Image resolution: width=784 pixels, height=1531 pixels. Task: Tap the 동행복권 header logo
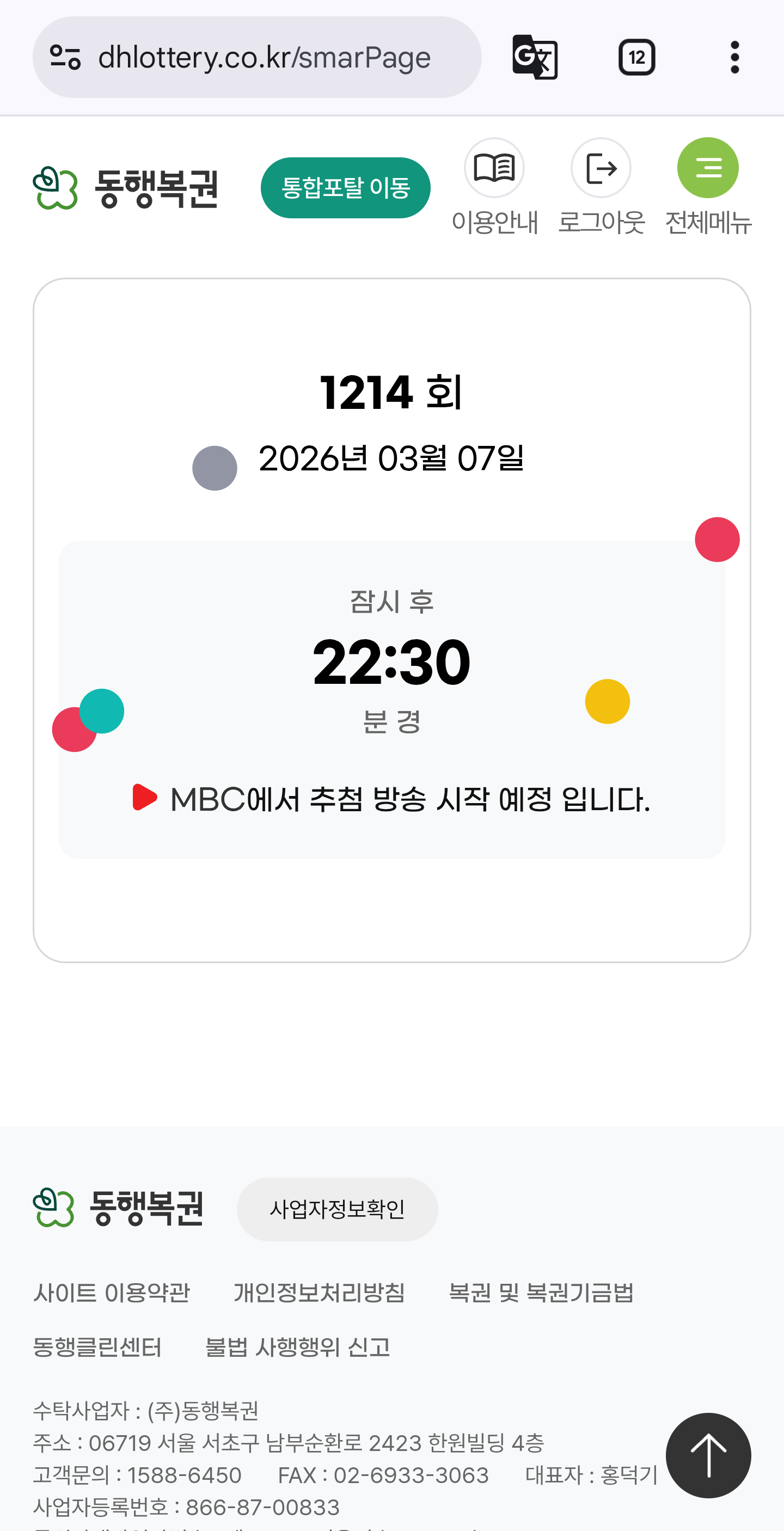pos(126,188)
